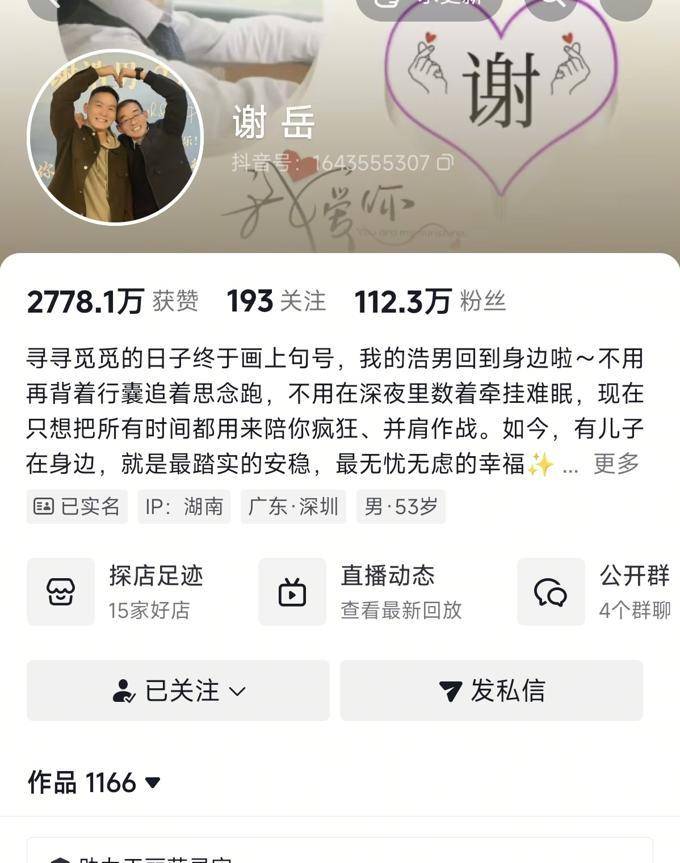Send a private message via 发私信

(x=491, y=691)
